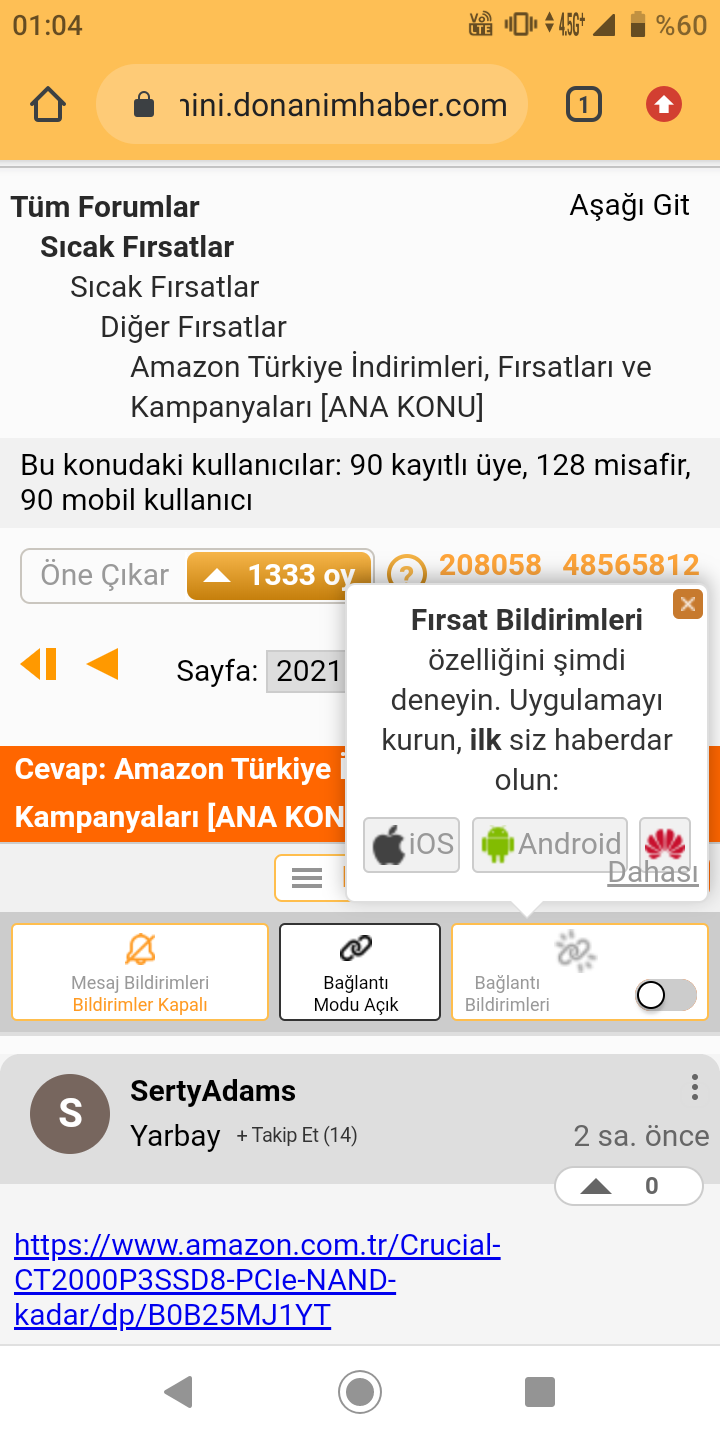Open the Sayfa 2021 page selector
720x1440 pixels.
[x=306, y=670]
